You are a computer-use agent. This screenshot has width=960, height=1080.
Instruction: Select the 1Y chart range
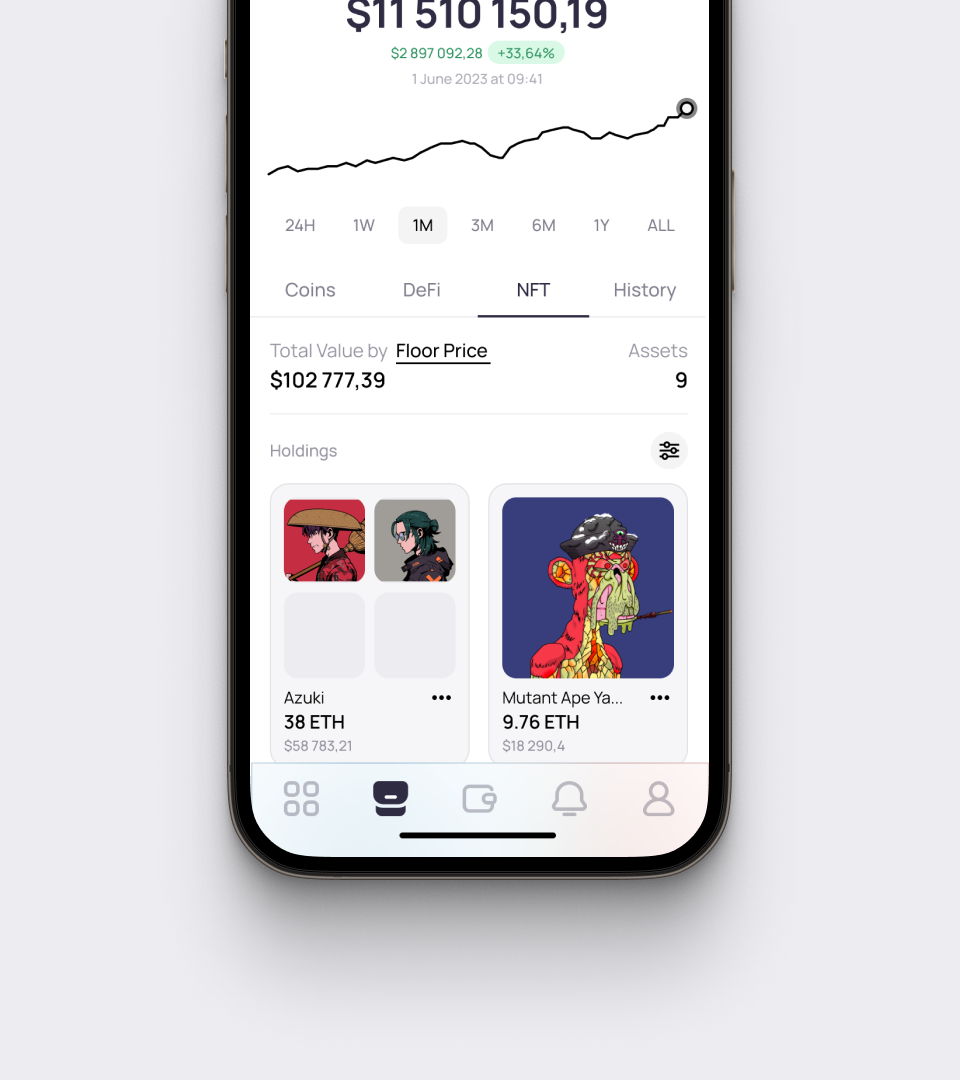601,226
